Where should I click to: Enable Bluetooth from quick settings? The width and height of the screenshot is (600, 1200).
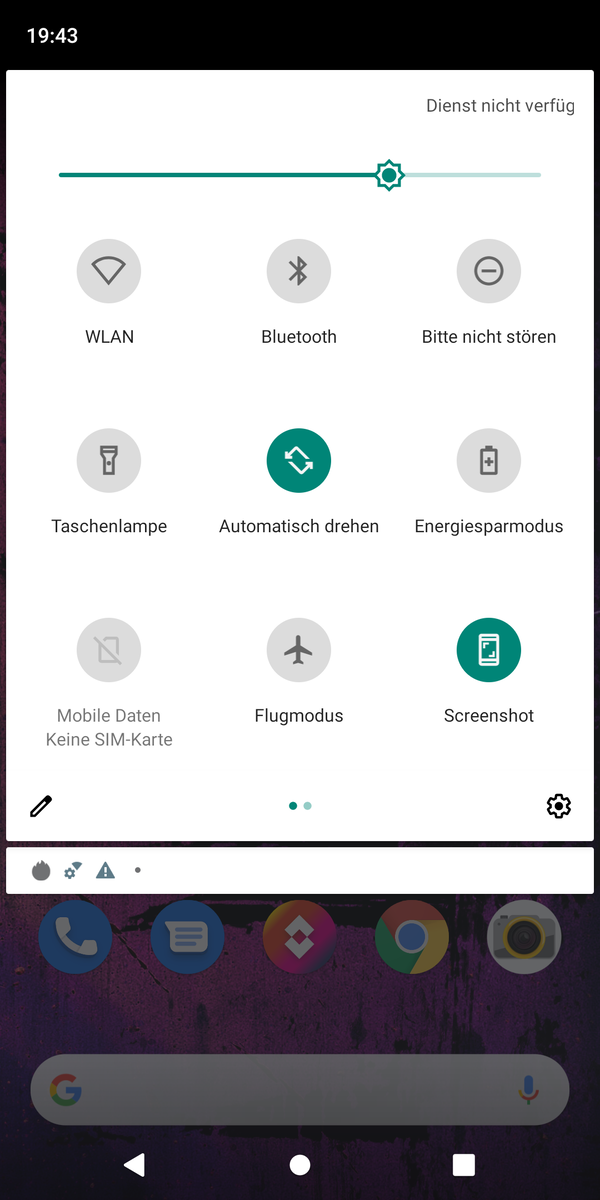click(299, 271)
